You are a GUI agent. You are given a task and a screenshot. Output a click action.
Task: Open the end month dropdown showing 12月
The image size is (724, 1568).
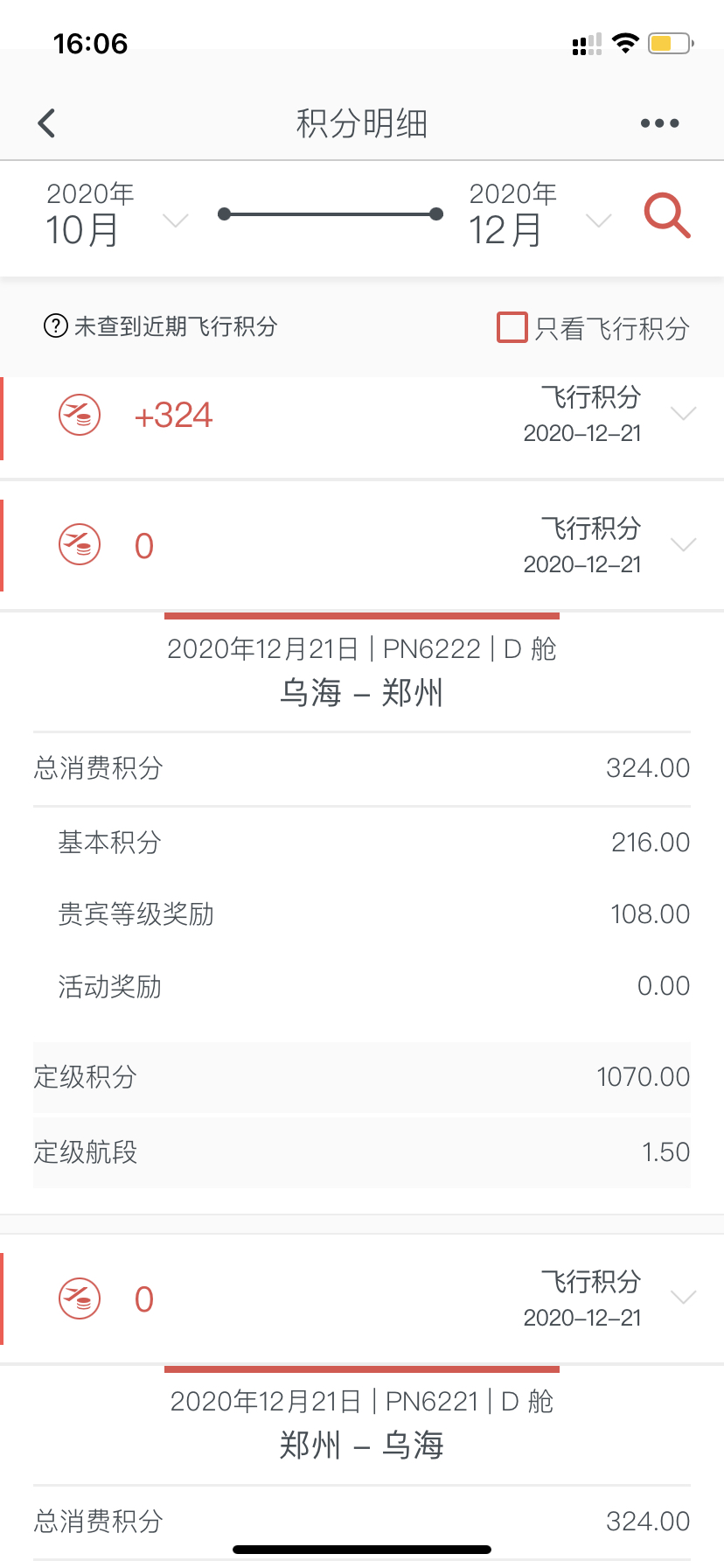click(540, 215)
